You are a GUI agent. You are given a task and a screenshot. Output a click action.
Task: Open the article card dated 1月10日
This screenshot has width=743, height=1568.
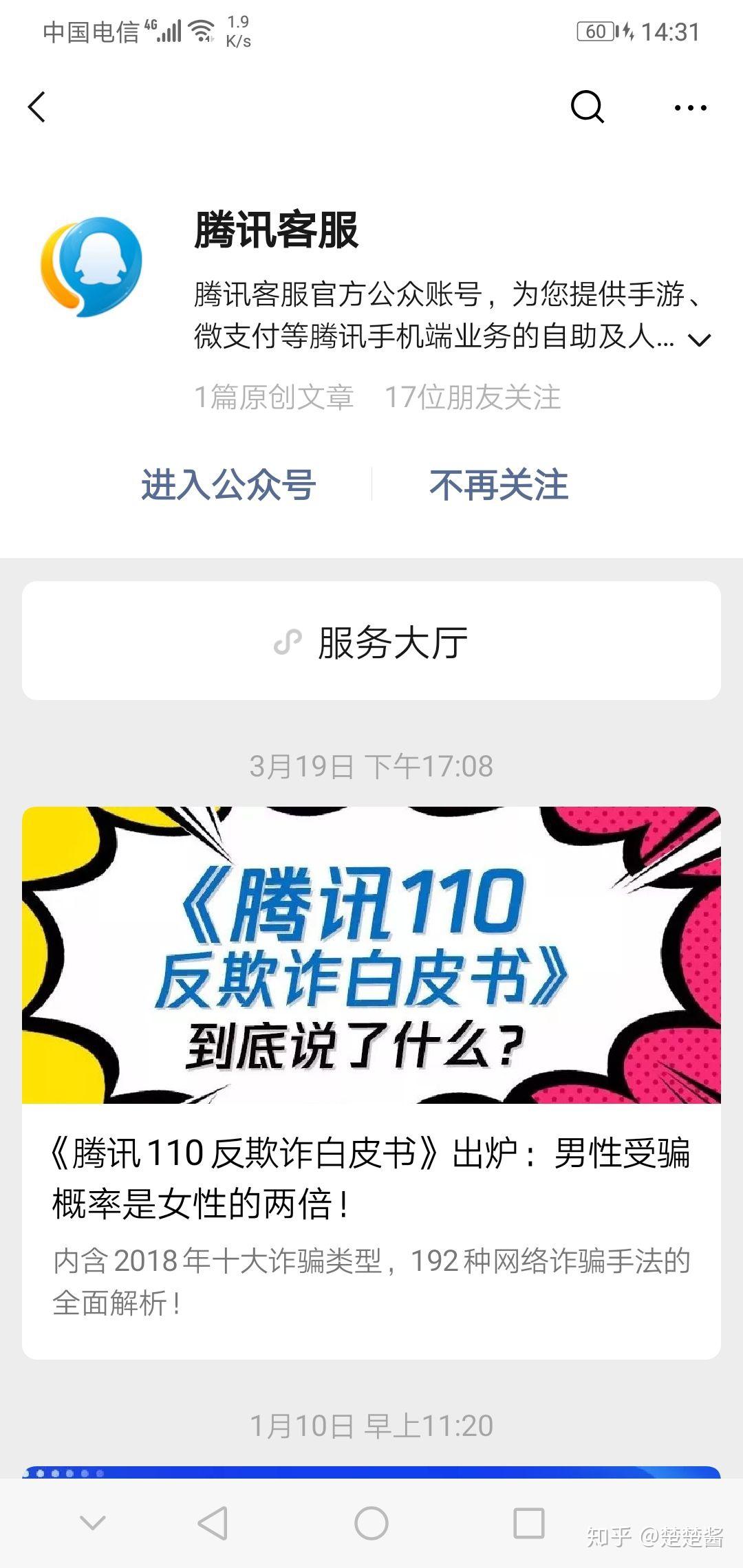371,1472
